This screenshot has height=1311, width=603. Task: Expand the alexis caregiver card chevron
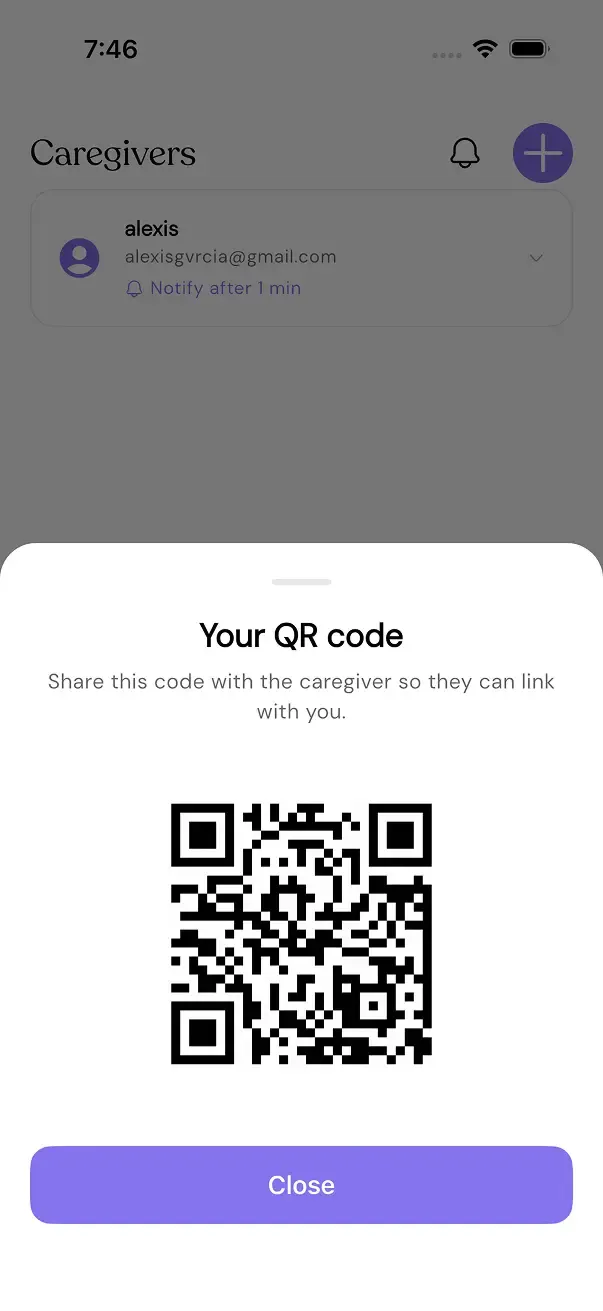(x=536, y=258)
